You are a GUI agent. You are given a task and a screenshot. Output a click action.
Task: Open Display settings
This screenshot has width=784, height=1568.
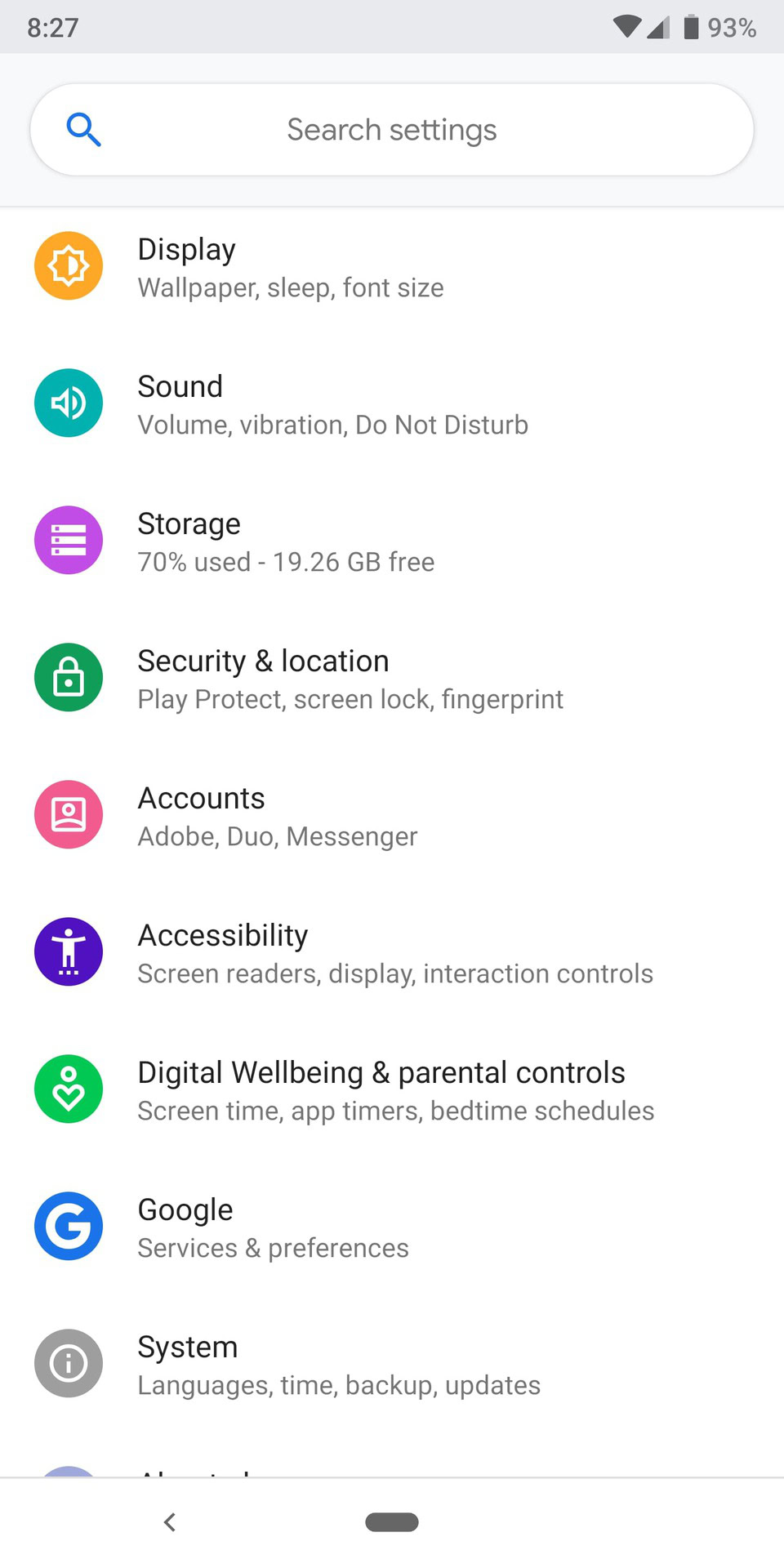coord(392,267)
